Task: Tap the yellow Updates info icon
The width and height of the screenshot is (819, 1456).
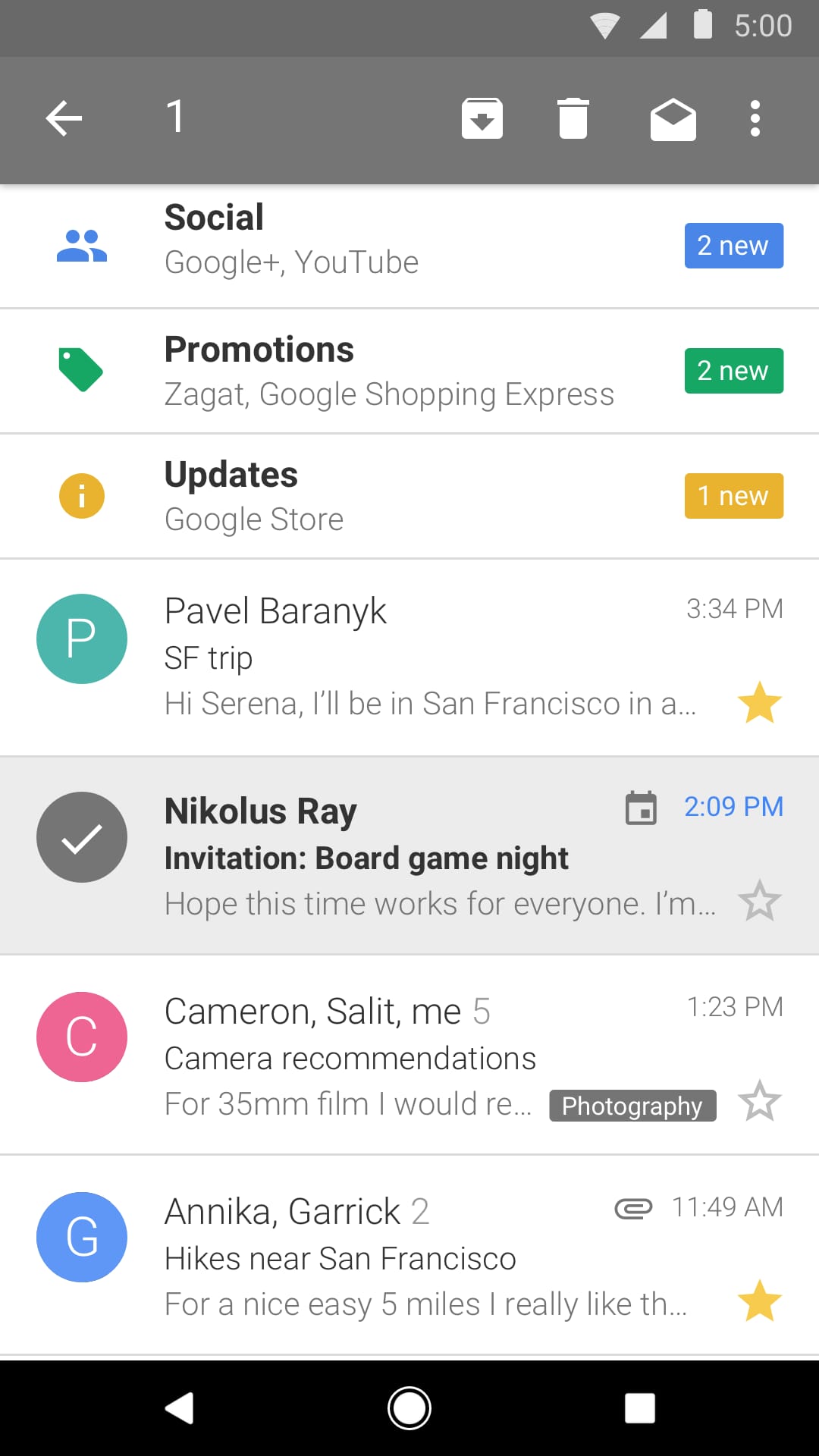Action: 81,495
